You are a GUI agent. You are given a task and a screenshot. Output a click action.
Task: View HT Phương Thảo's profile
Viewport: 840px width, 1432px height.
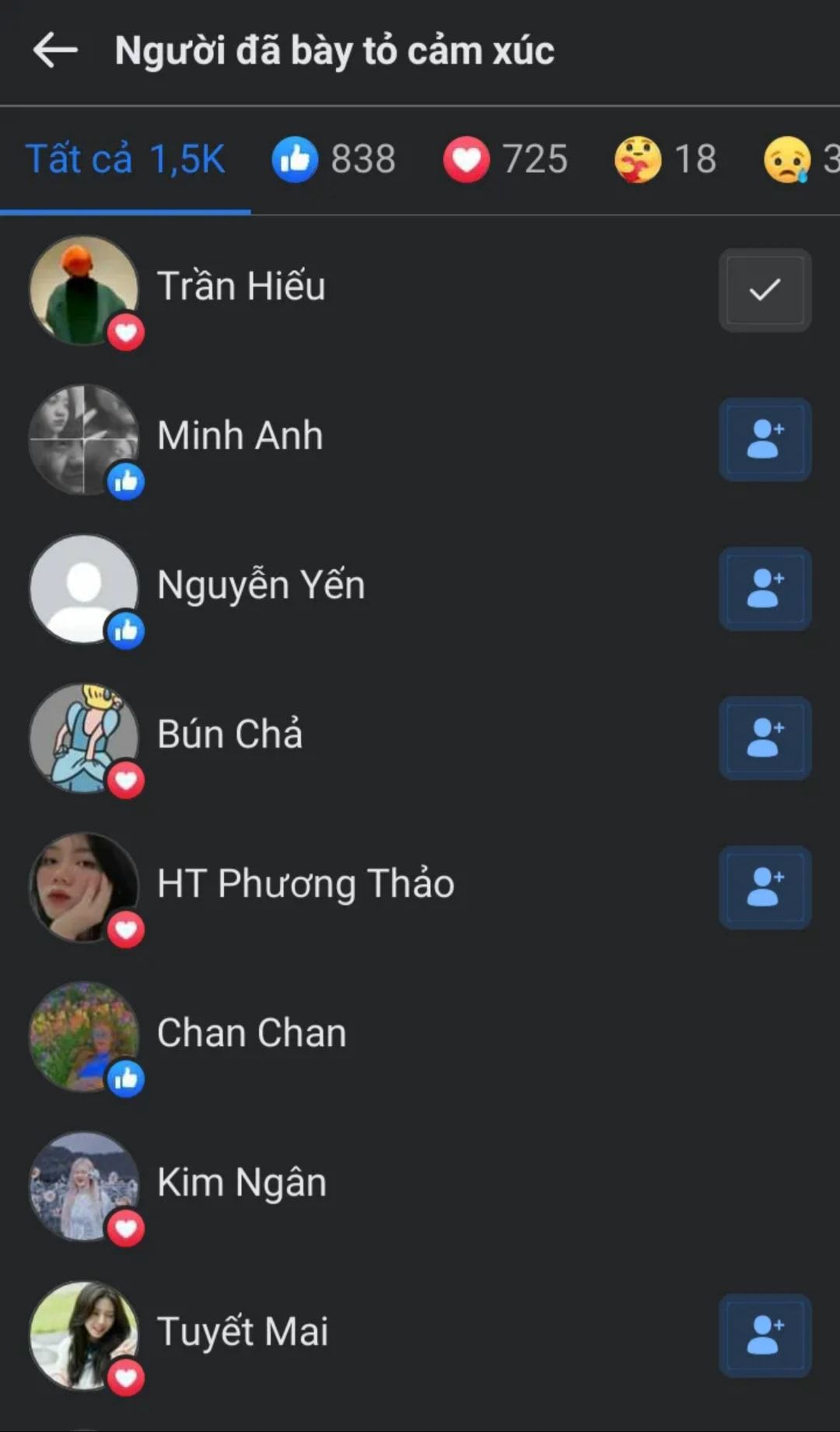coord(305,884)
